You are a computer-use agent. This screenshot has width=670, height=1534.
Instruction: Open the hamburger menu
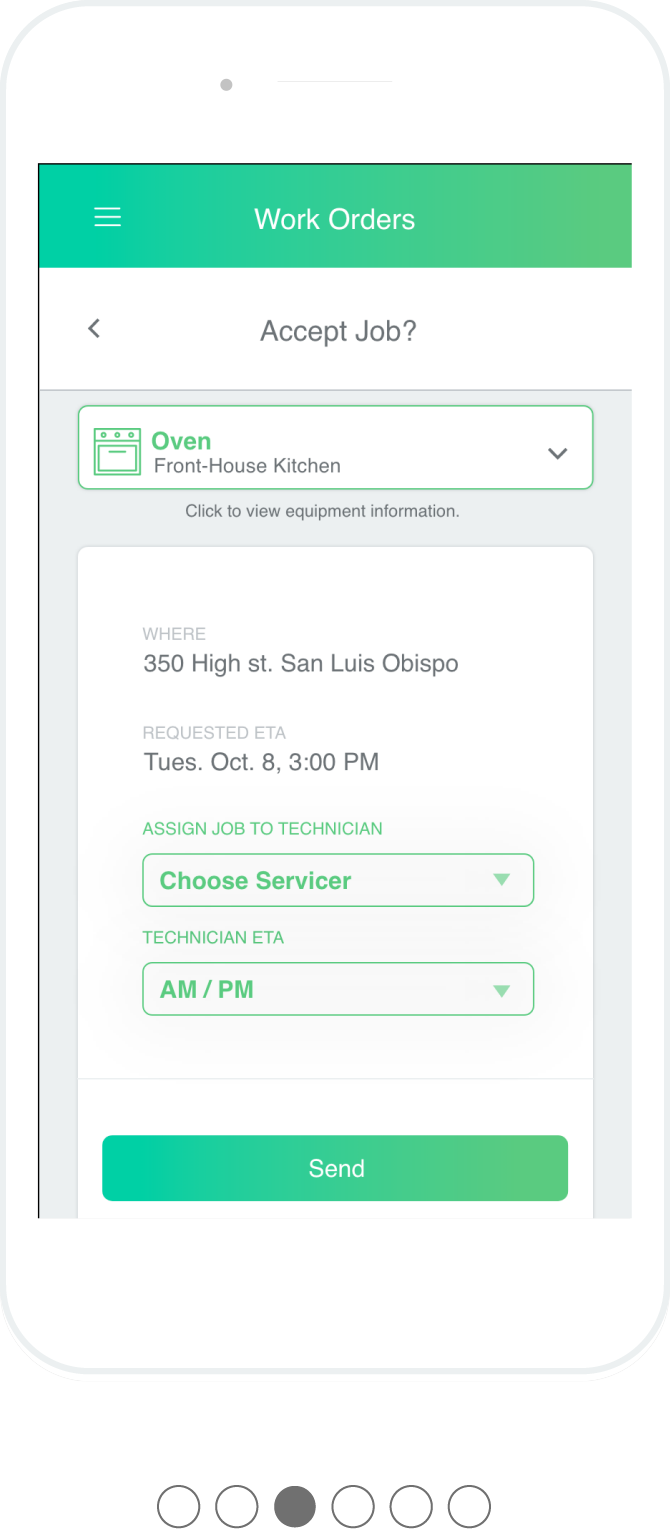107,218
